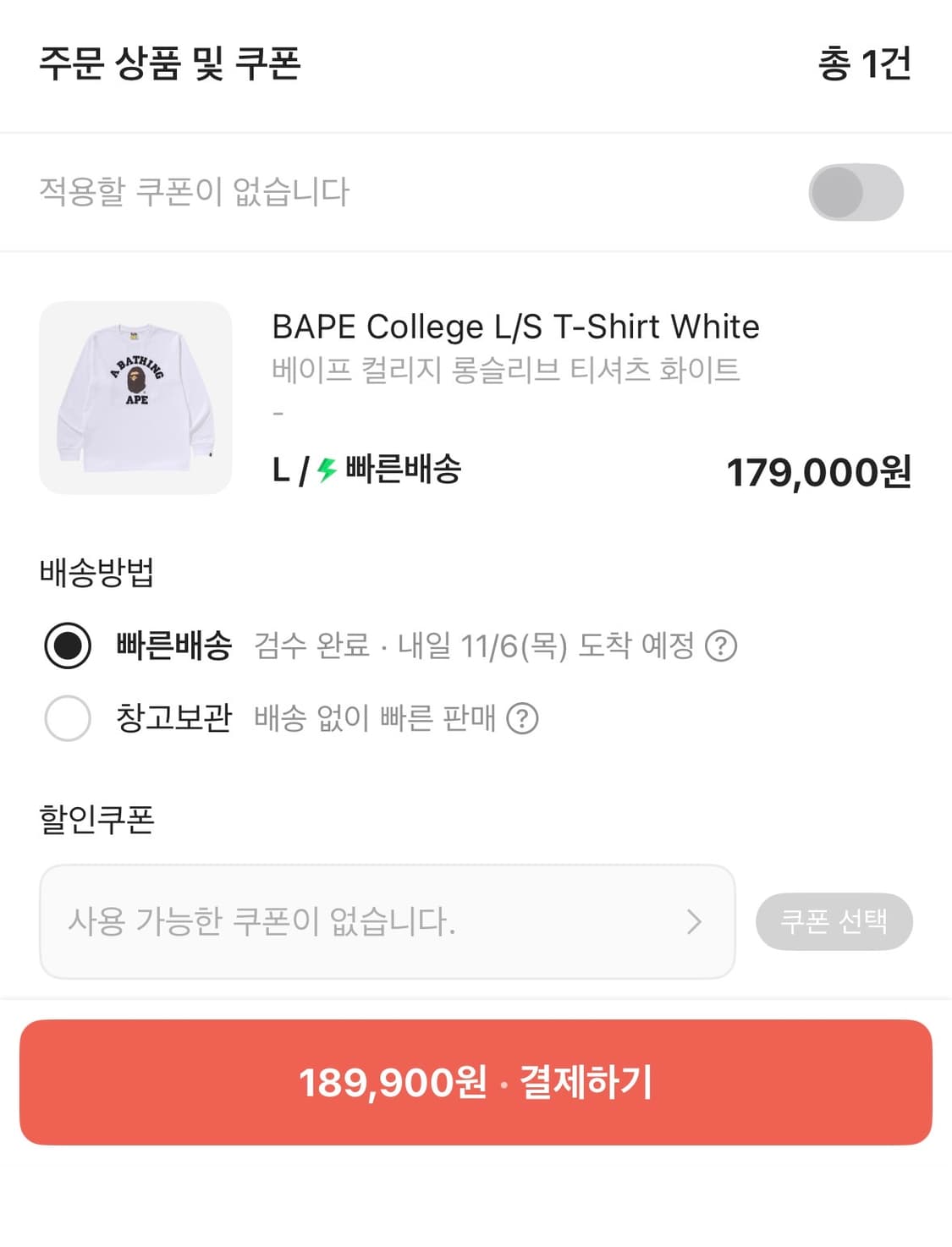Choose the 창고보관 storage option
This screenshot has width=952, height=1247.
coord(69,719)
